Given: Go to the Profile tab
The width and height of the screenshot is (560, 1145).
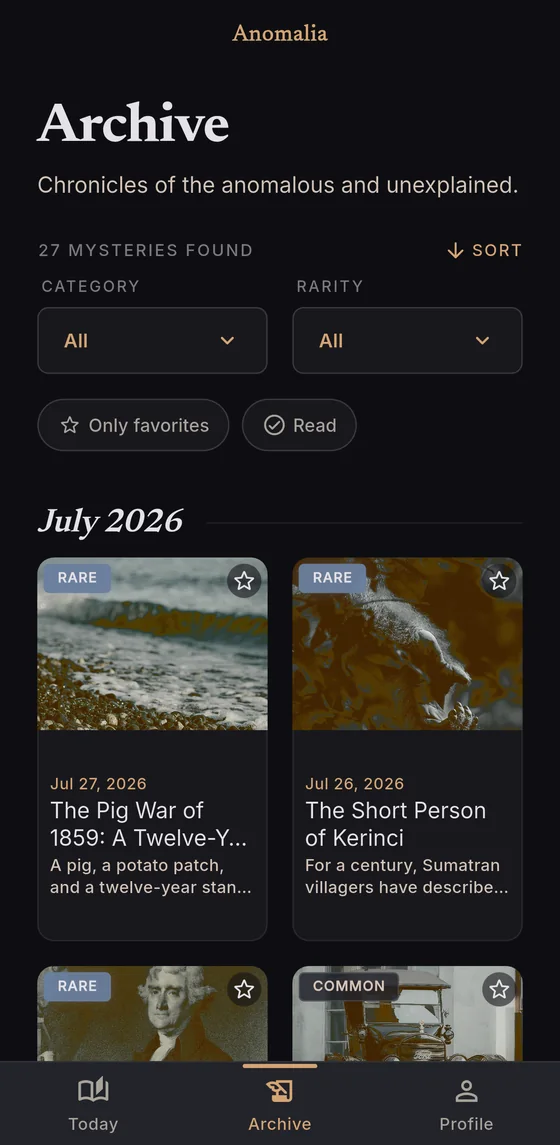Looking at the screenshot, I should pyautogui.click(x=466, y=1104).
